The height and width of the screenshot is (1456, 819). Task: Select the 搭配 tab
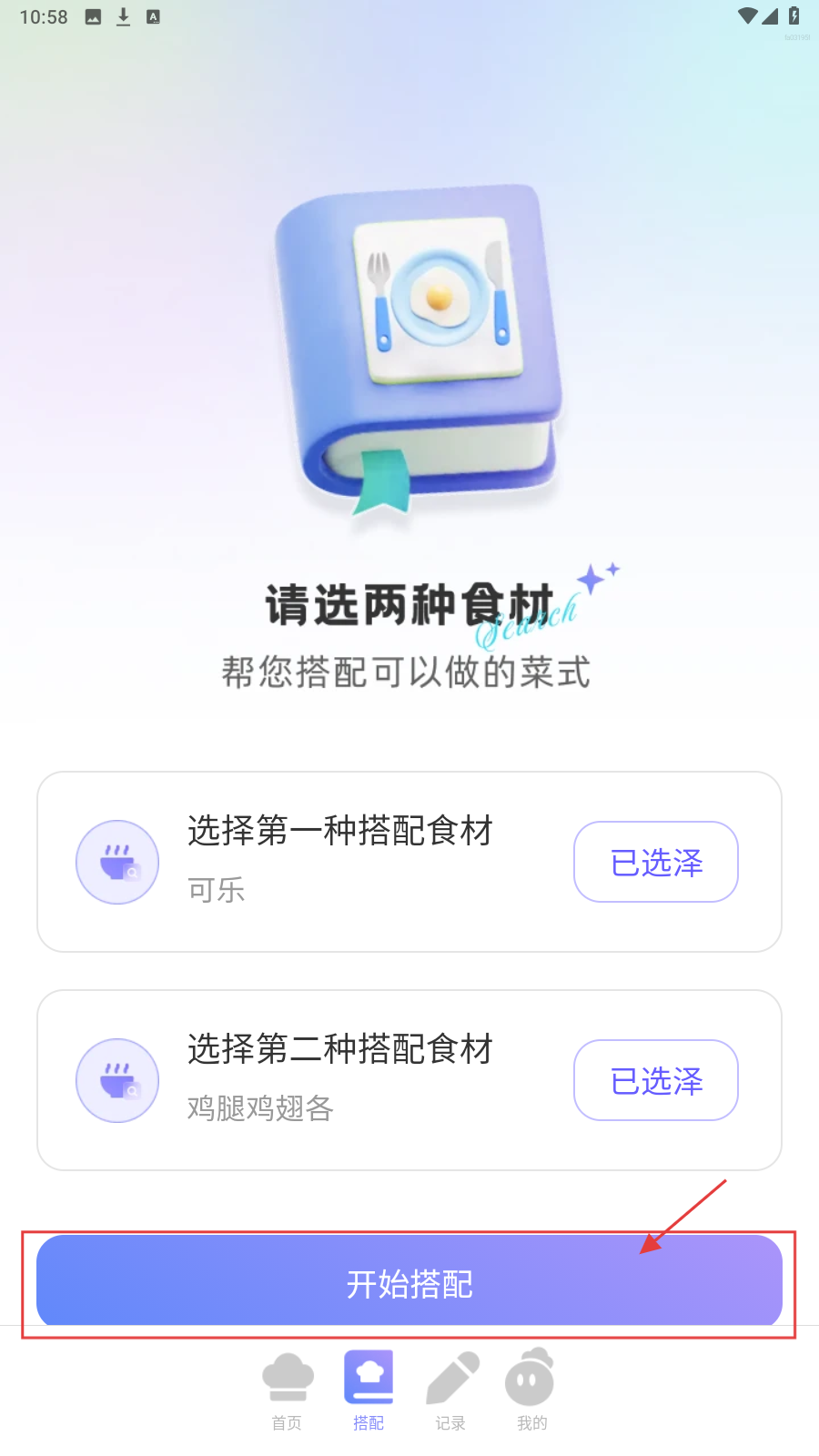[369, 1391]
